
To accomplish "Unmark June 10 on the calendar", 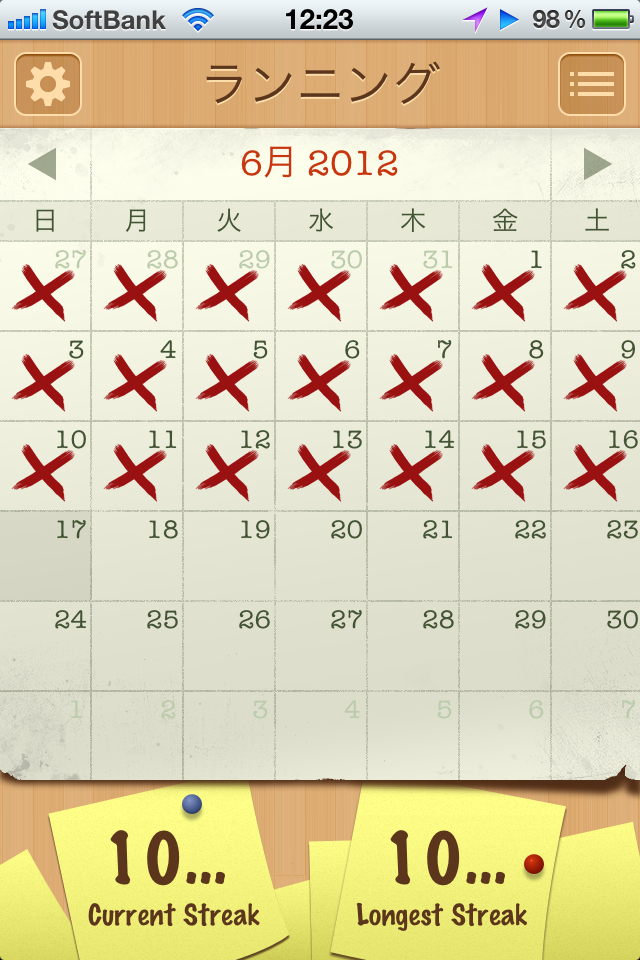I will (x=45, y=466).
